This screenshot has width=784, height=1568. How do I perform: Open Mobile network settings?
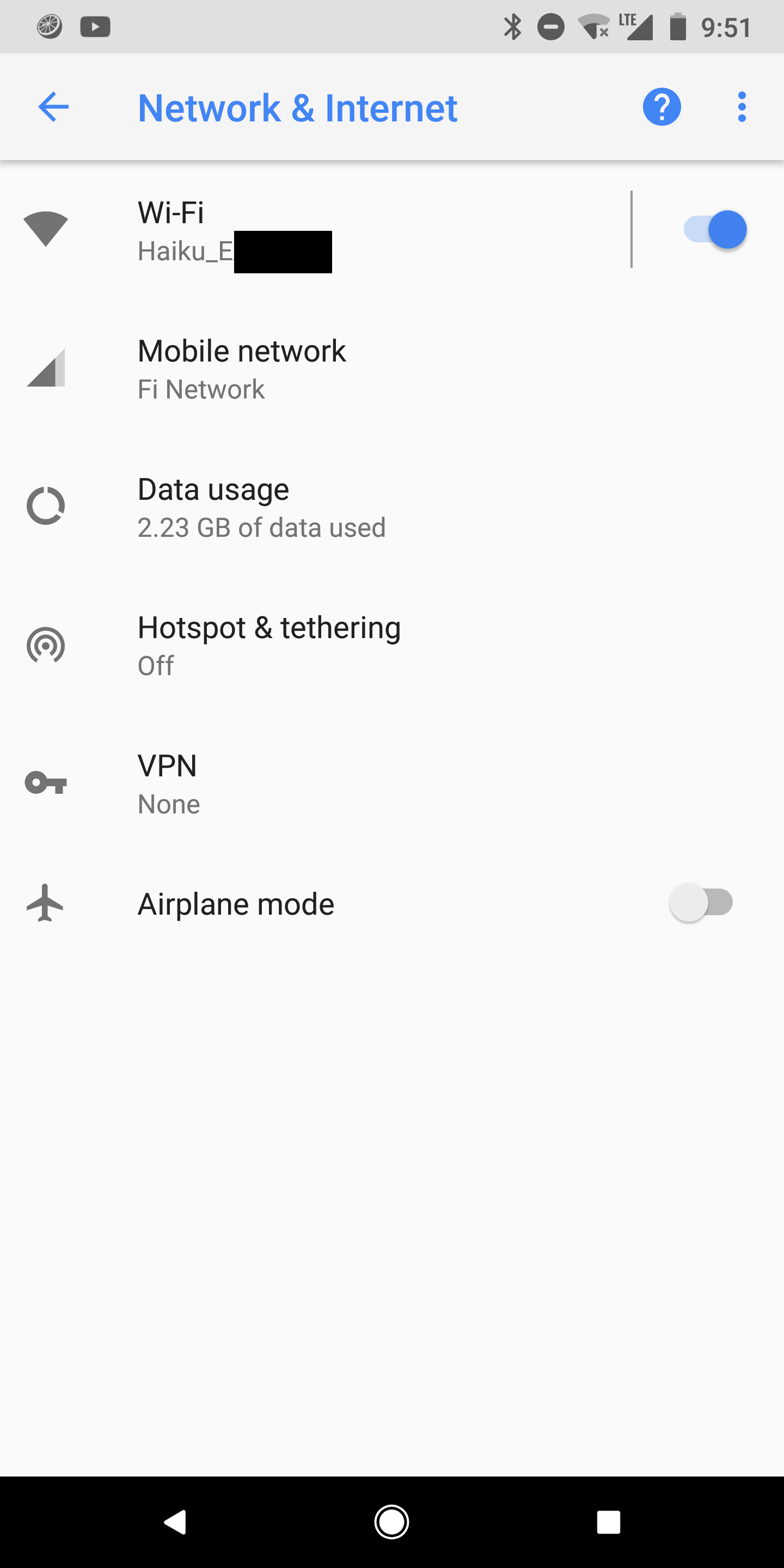pos(392,369)
